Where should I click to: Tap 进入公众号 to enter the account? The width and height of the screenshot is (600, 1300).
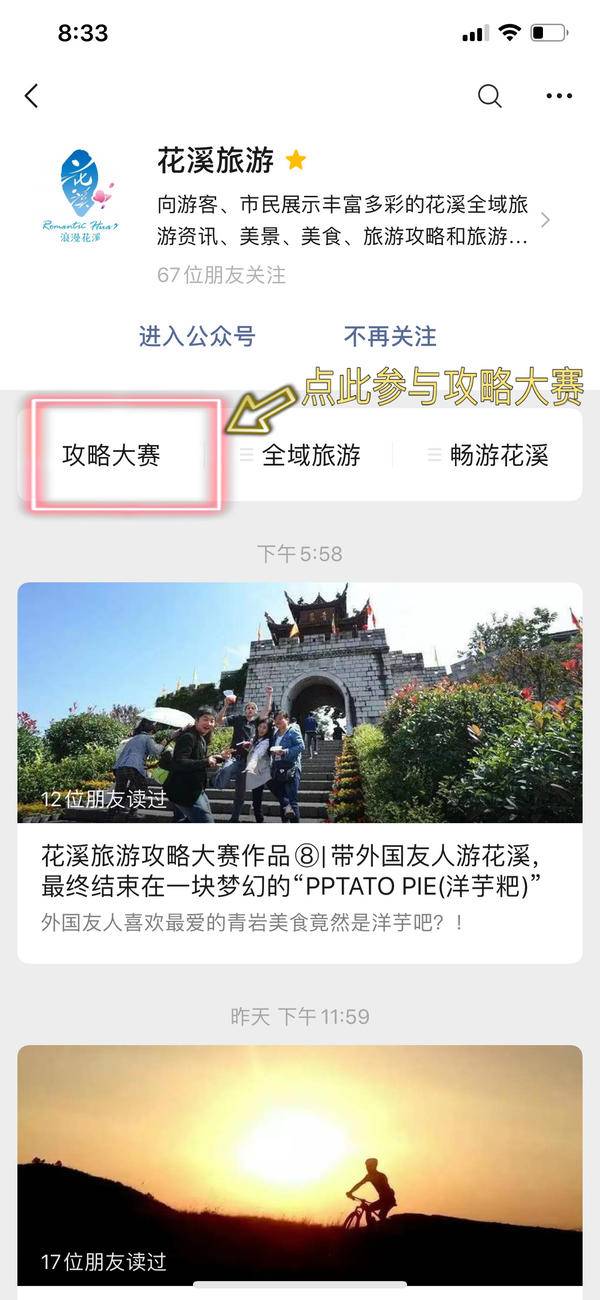pos(197,336)
